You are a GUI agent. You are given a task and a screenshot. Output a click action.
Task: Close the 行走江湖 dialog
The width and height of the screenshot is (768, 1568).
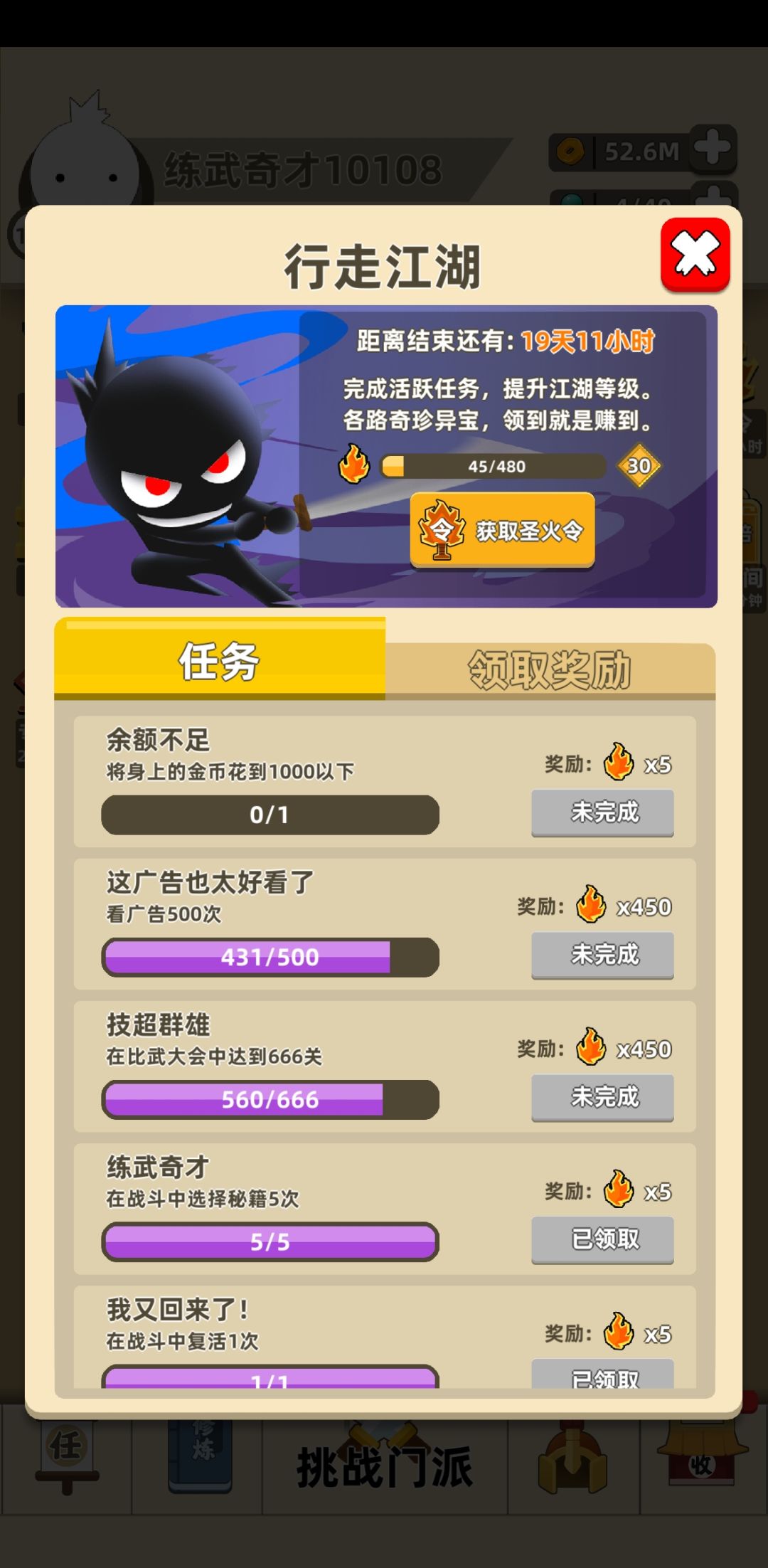(x=695, y=255)
